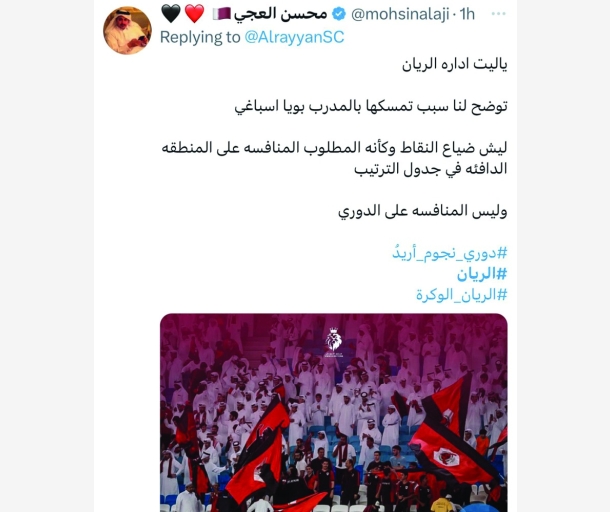Open hashtag #الريان_الوكرة
The width and height of the screenshot is (610, 512).
click(x=462, y=294)
